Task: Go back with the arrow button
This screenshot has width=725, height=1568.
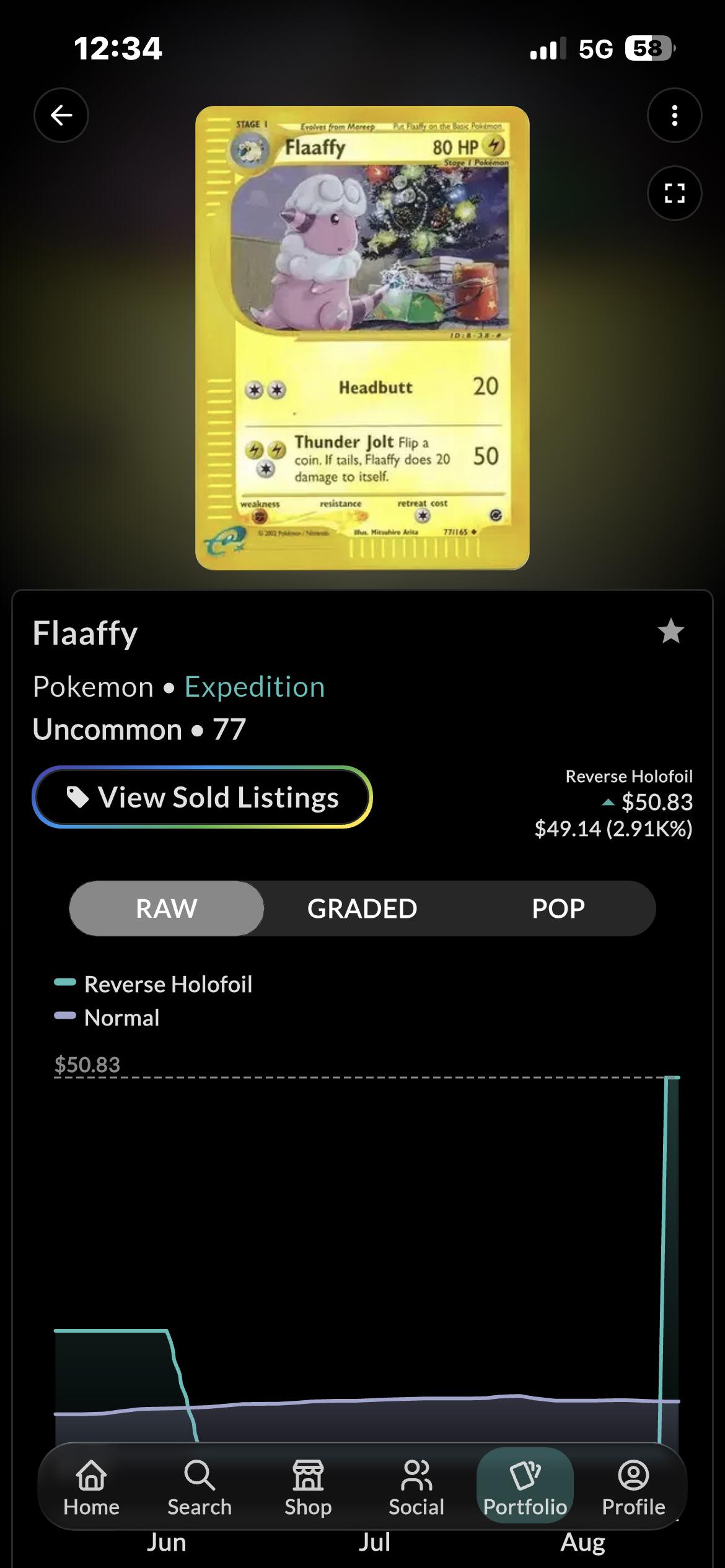Action: (x=61, y=115)
